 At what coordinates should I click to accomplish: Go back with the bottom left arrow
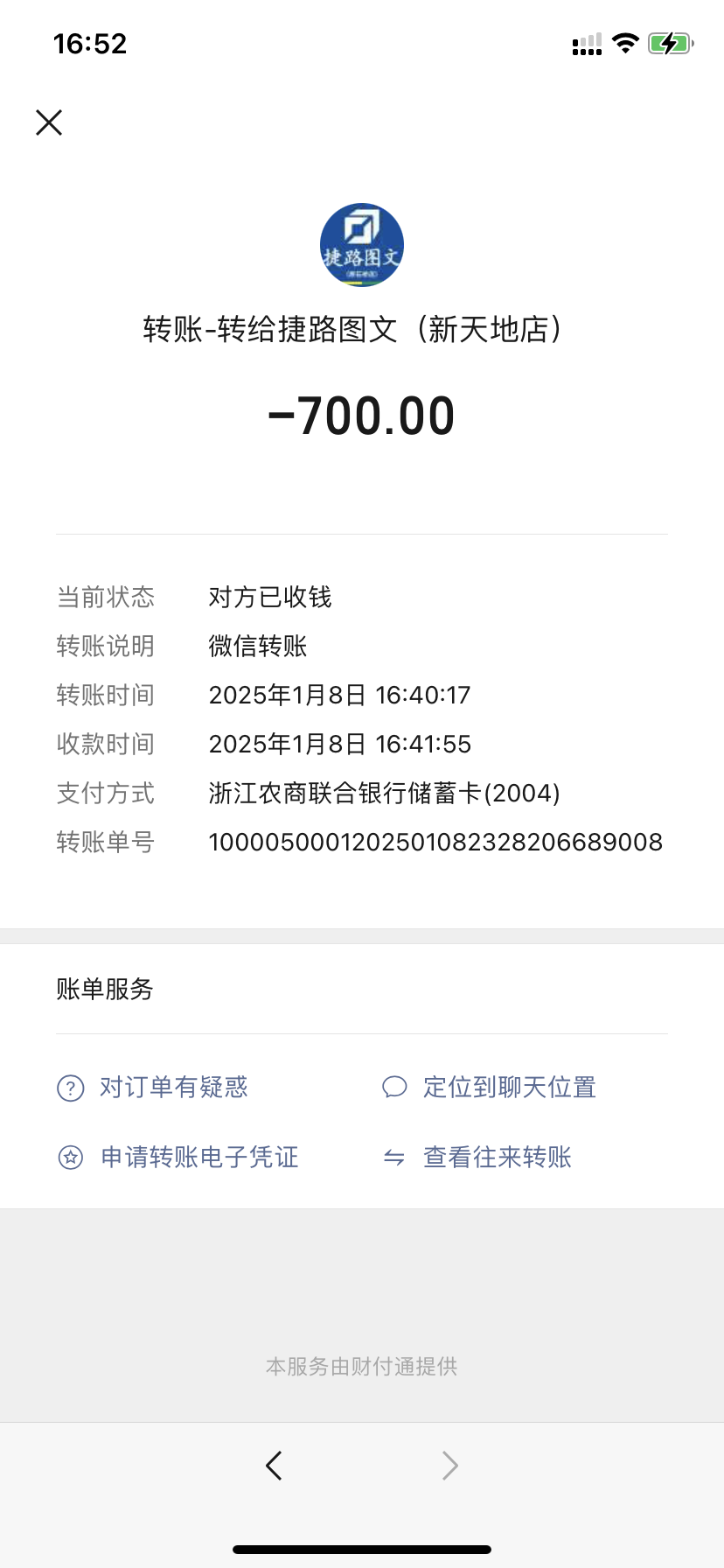point(274,1465)
